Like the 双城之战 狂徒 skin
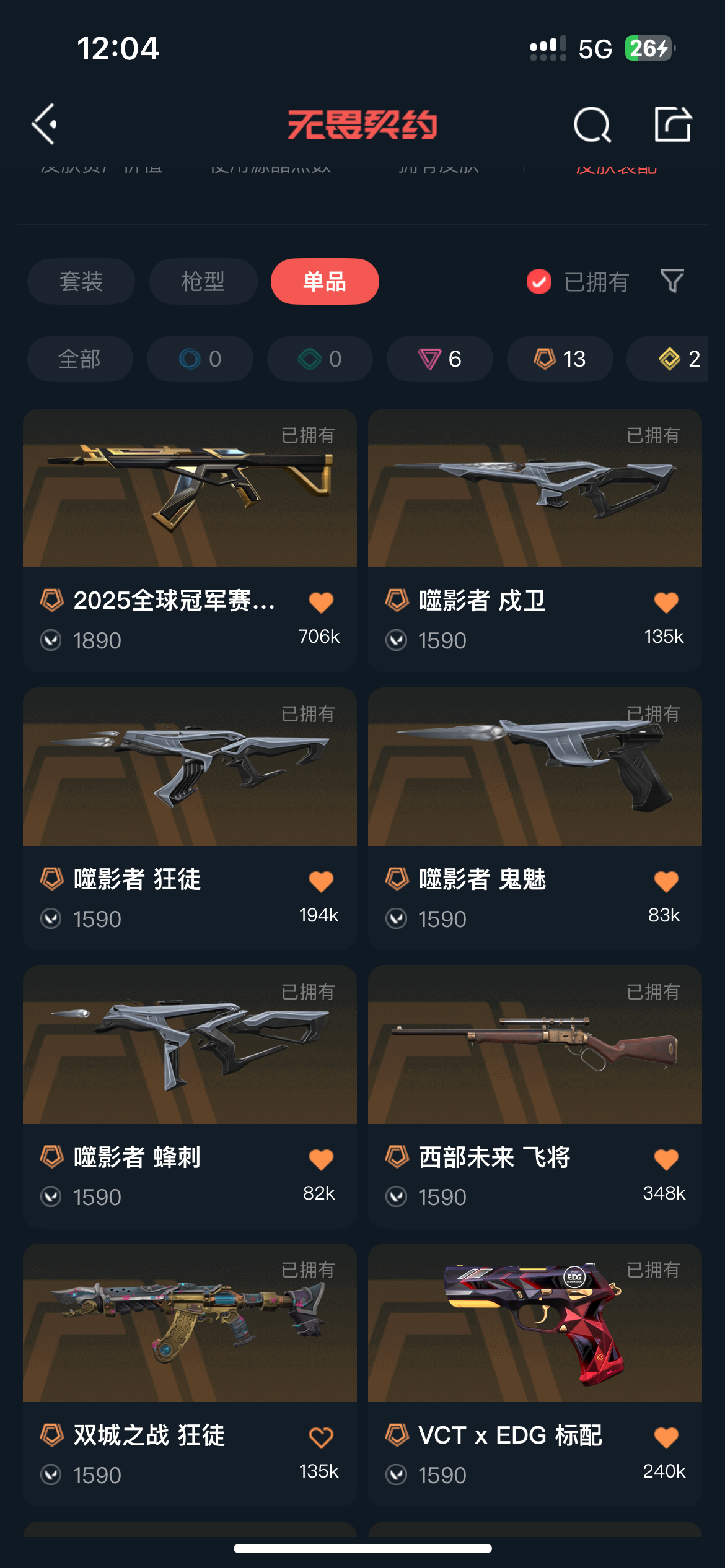Viewport: 725px width, 1568px height. coord(321,1437)
